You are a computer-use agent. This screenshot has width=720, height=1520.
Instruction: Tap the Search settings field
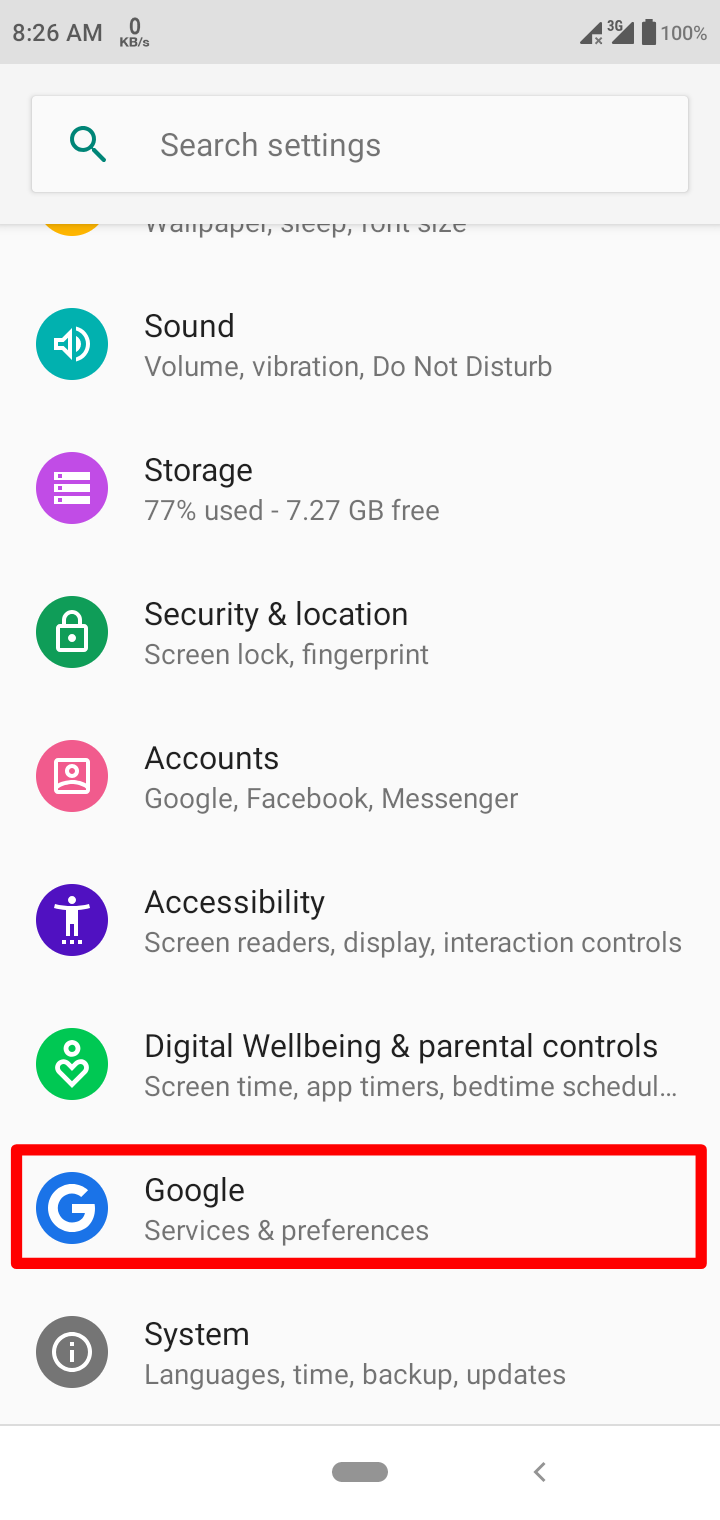(x=360, y=145)
